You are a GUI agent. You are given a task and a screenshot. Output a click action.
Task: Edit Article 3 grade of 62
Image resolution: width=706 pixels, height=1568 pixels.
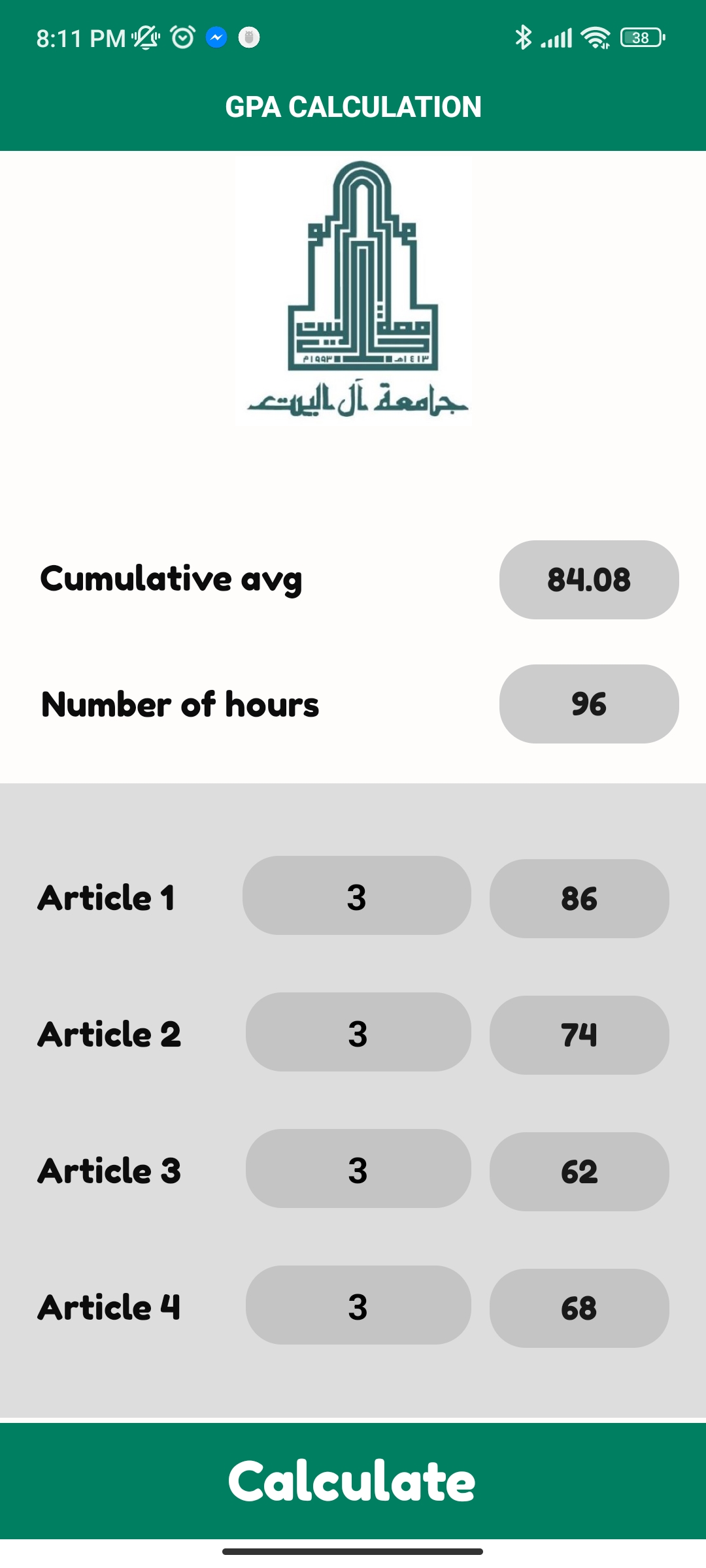pos(579,1171)
